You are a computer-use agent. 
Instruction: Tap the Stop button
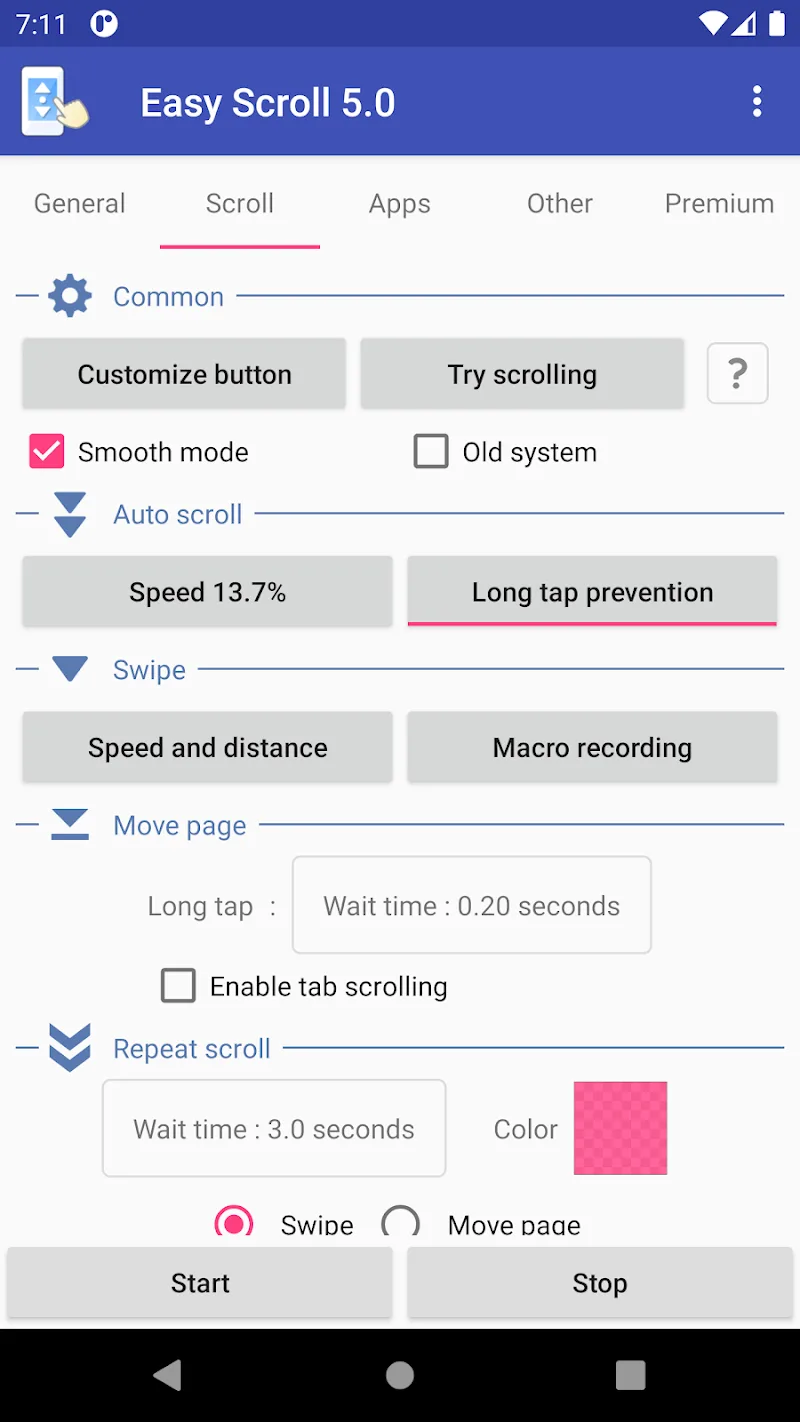[x=600, y=1283]
